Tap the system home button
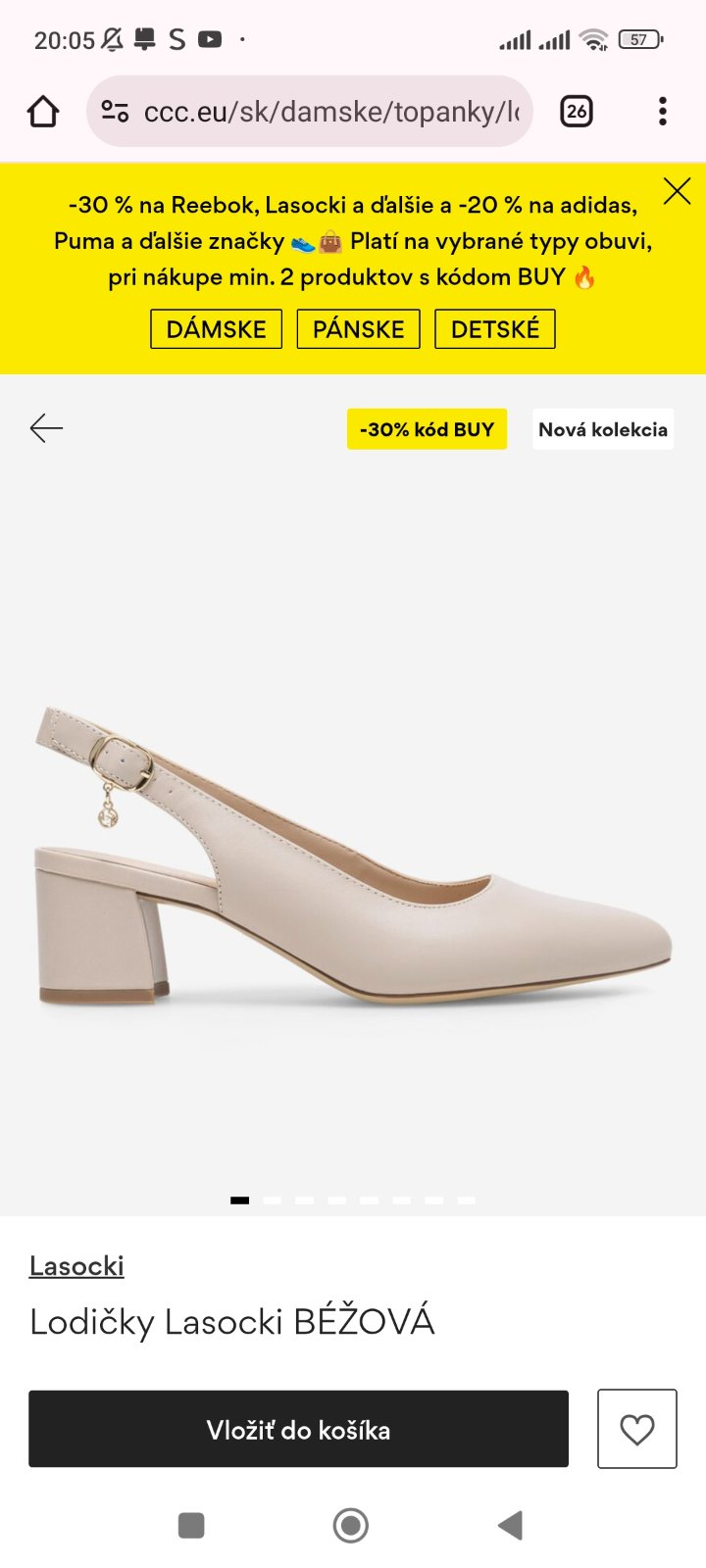 click(351, 1526)
